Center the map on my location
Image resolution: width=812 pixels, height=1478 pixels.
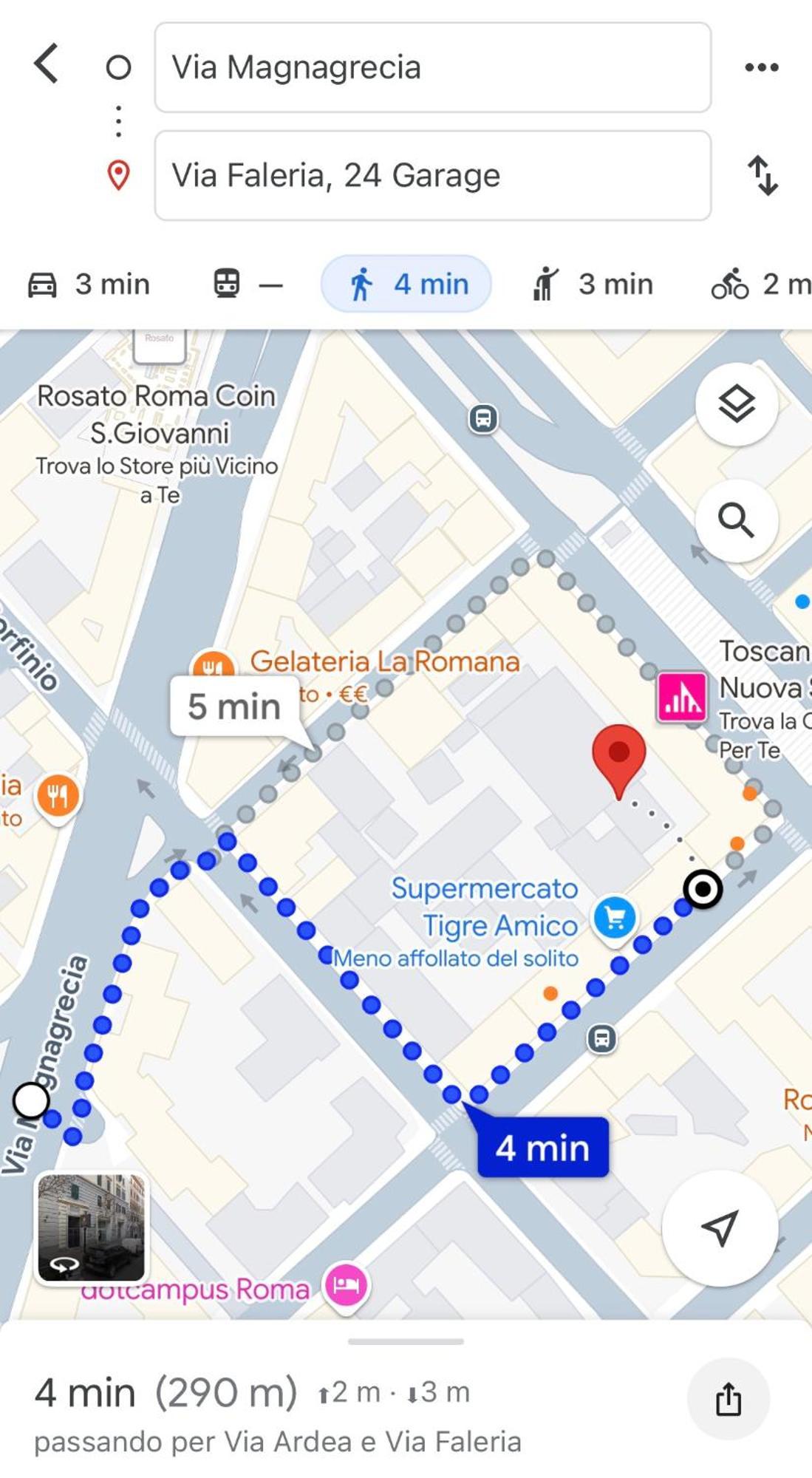click(x=720, y=1228)
